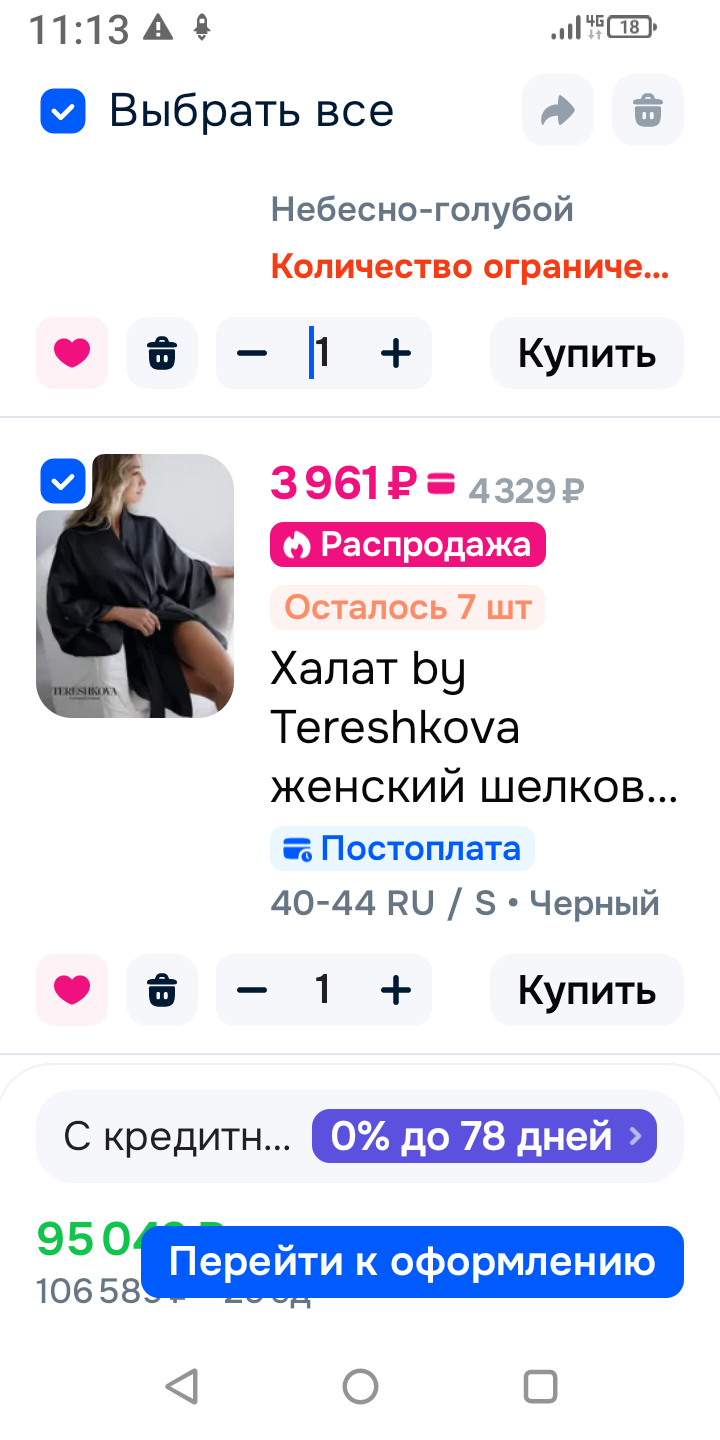
Task: Toggle the Выбрать все checkbox
Action: 63,111
